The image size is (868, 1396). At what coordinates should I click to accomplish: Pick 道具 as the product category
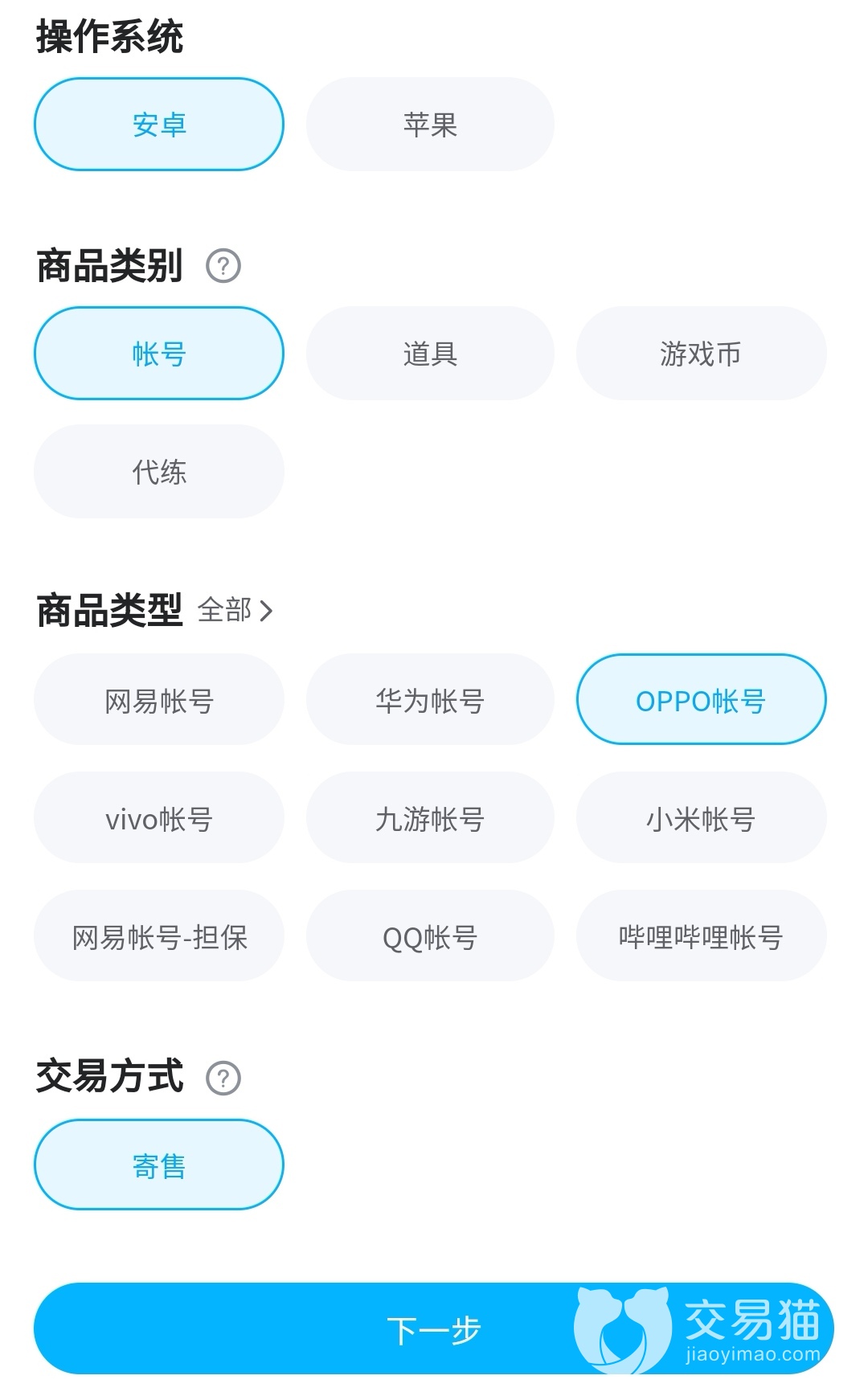coord(430,354)
